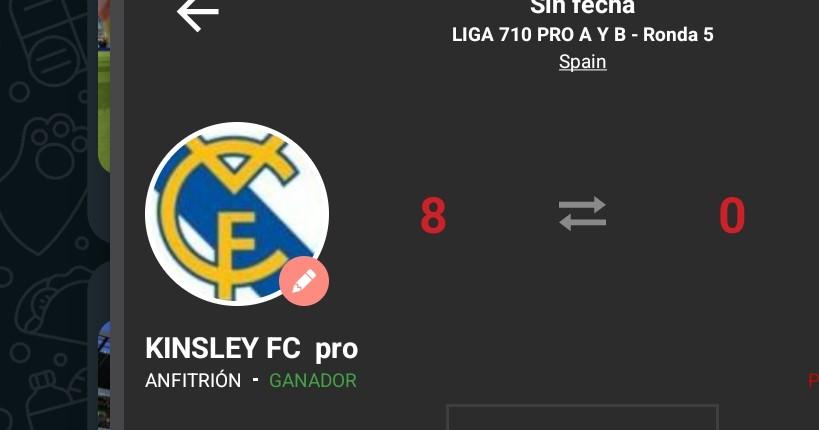The image size is (819, 430).
Task: Go back using the arrow icon
Action: pos(197,14)
